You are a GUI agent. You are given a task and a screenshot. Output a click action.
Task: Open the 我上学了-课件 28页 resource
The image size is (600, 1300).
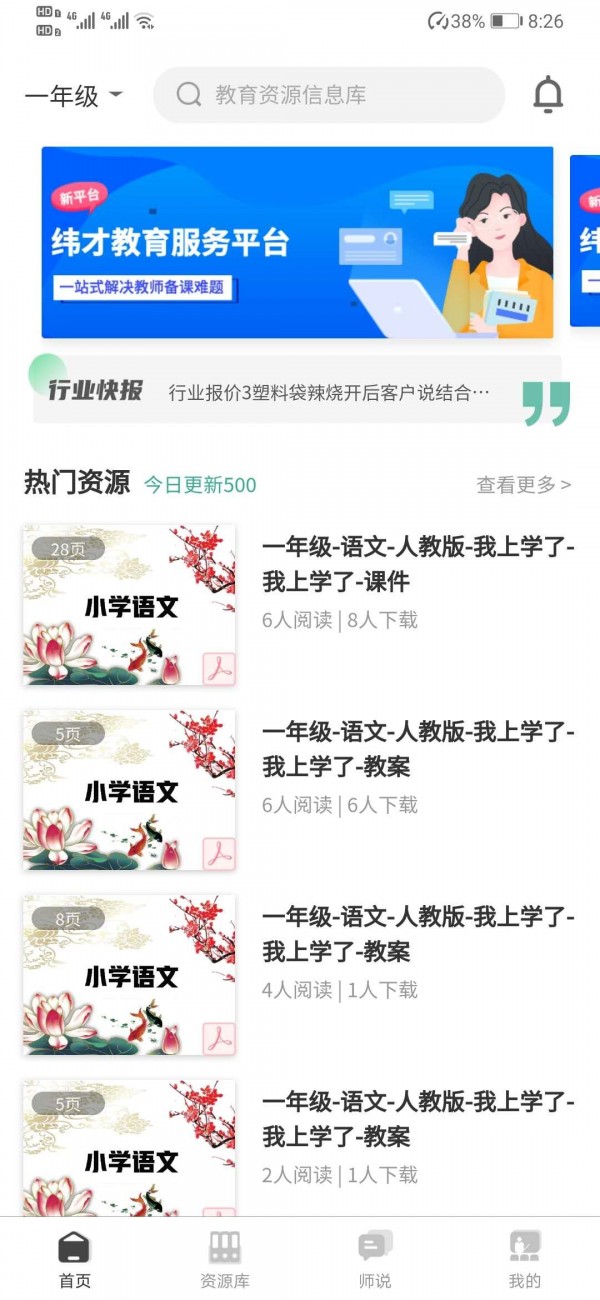pyautogui.click(x=300, y=604)
